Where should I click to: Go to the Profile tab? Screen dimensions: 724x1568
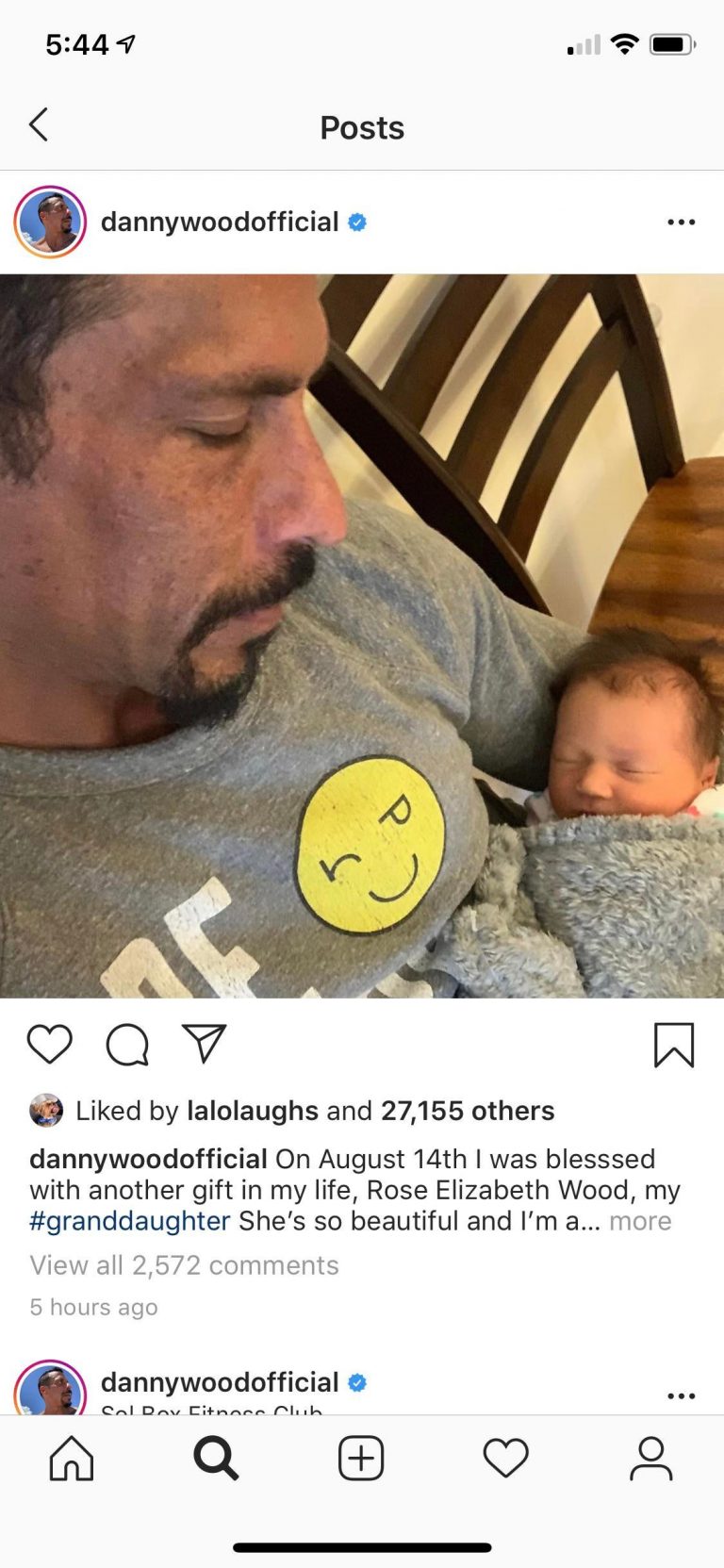(651, 1459)
